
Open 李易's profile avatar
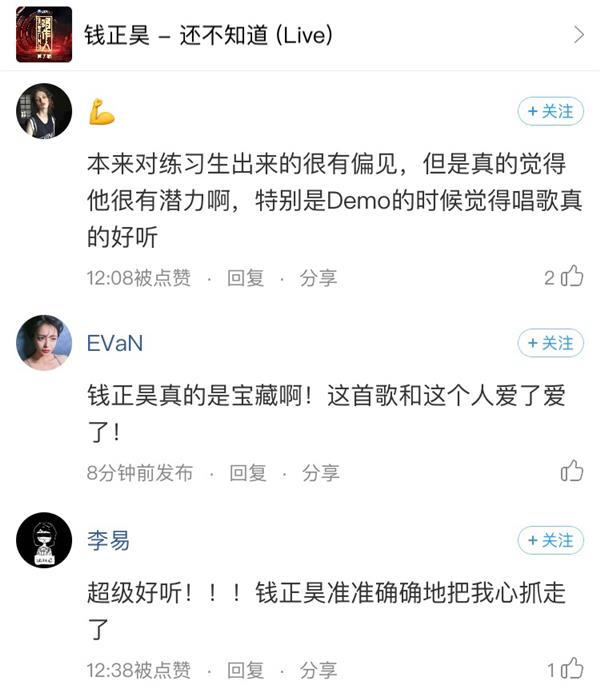44,540
